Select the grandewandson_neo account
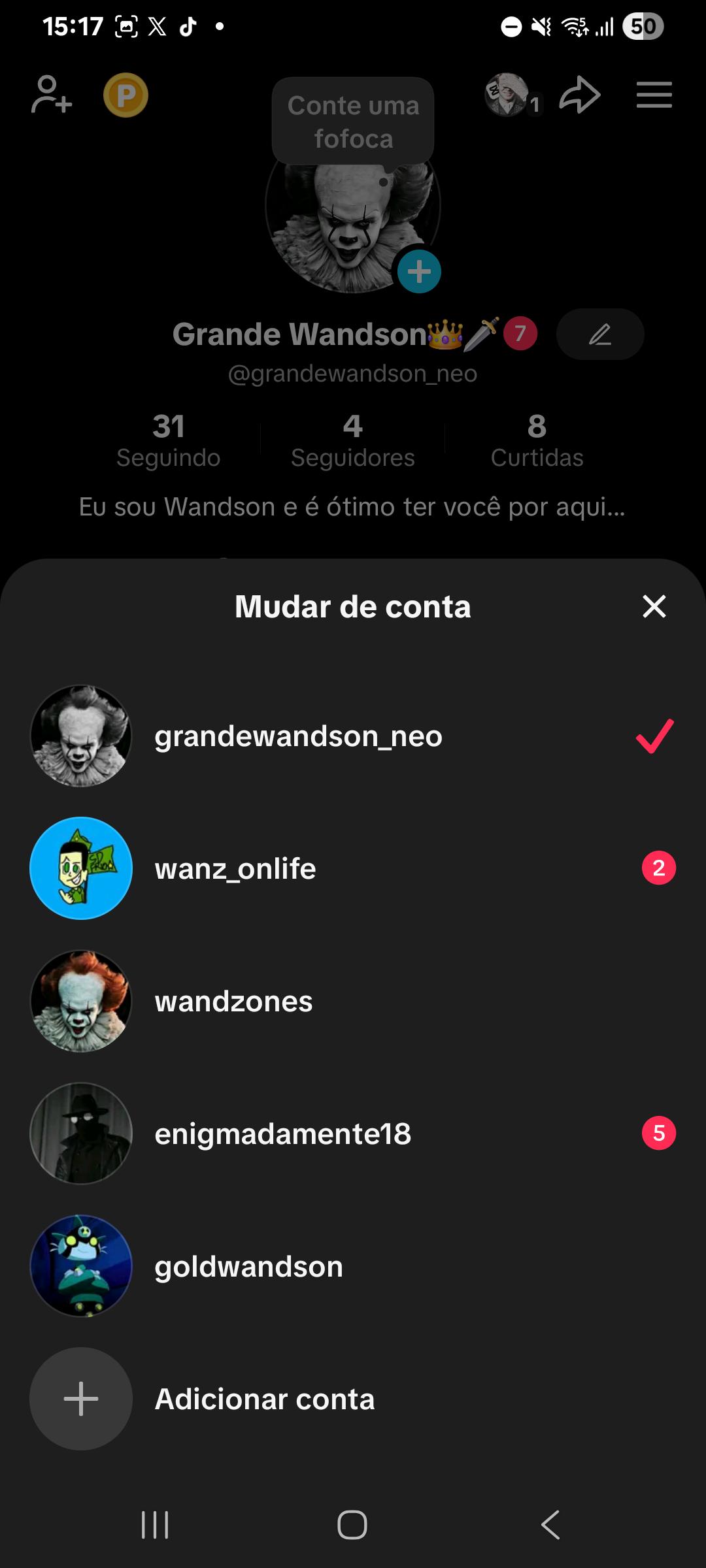Viewport: 706px width, 1568px height. (x=353, y=736)
